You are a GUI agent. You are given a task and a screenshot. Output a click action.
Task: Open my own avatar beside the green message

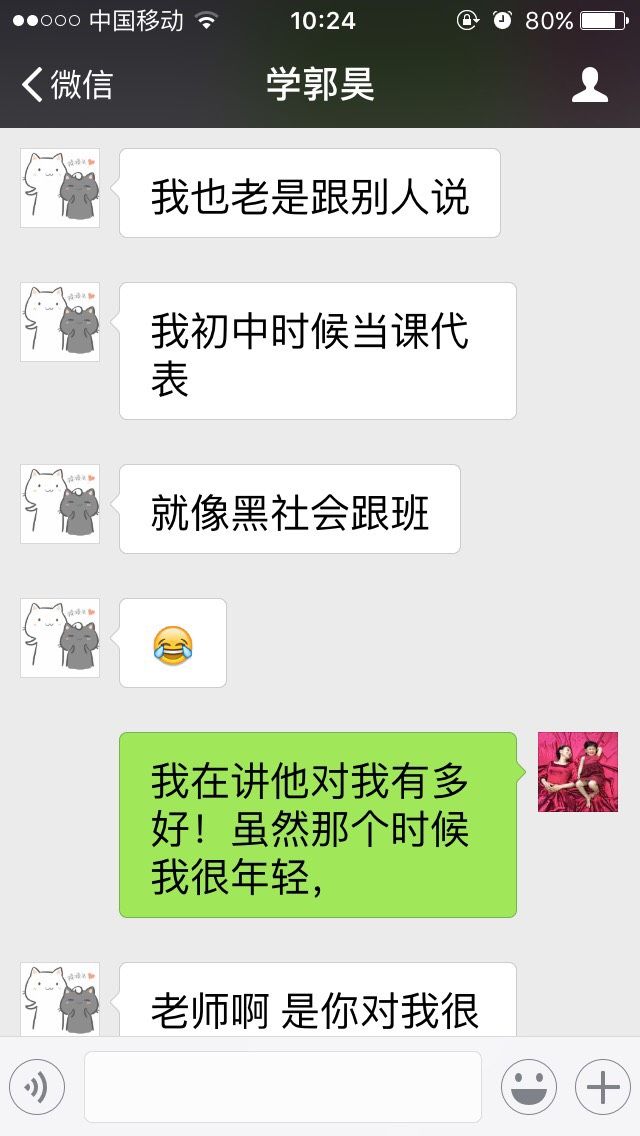pyautogui.click(x=578, y=772)
